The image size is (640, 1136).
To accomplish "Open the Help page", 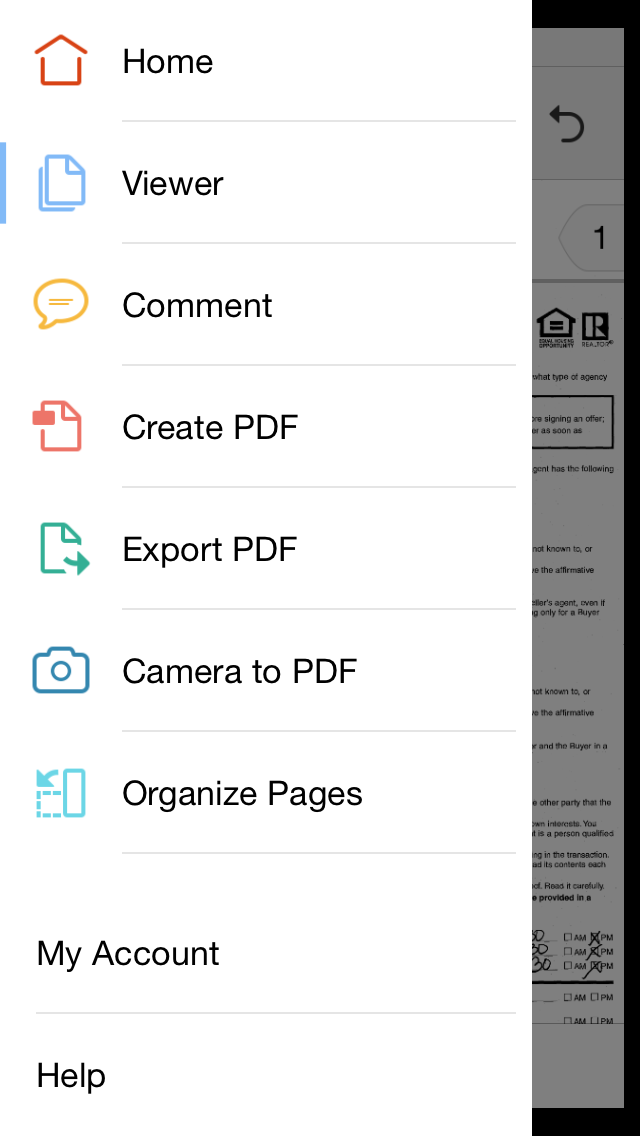I will (265, 1075).
